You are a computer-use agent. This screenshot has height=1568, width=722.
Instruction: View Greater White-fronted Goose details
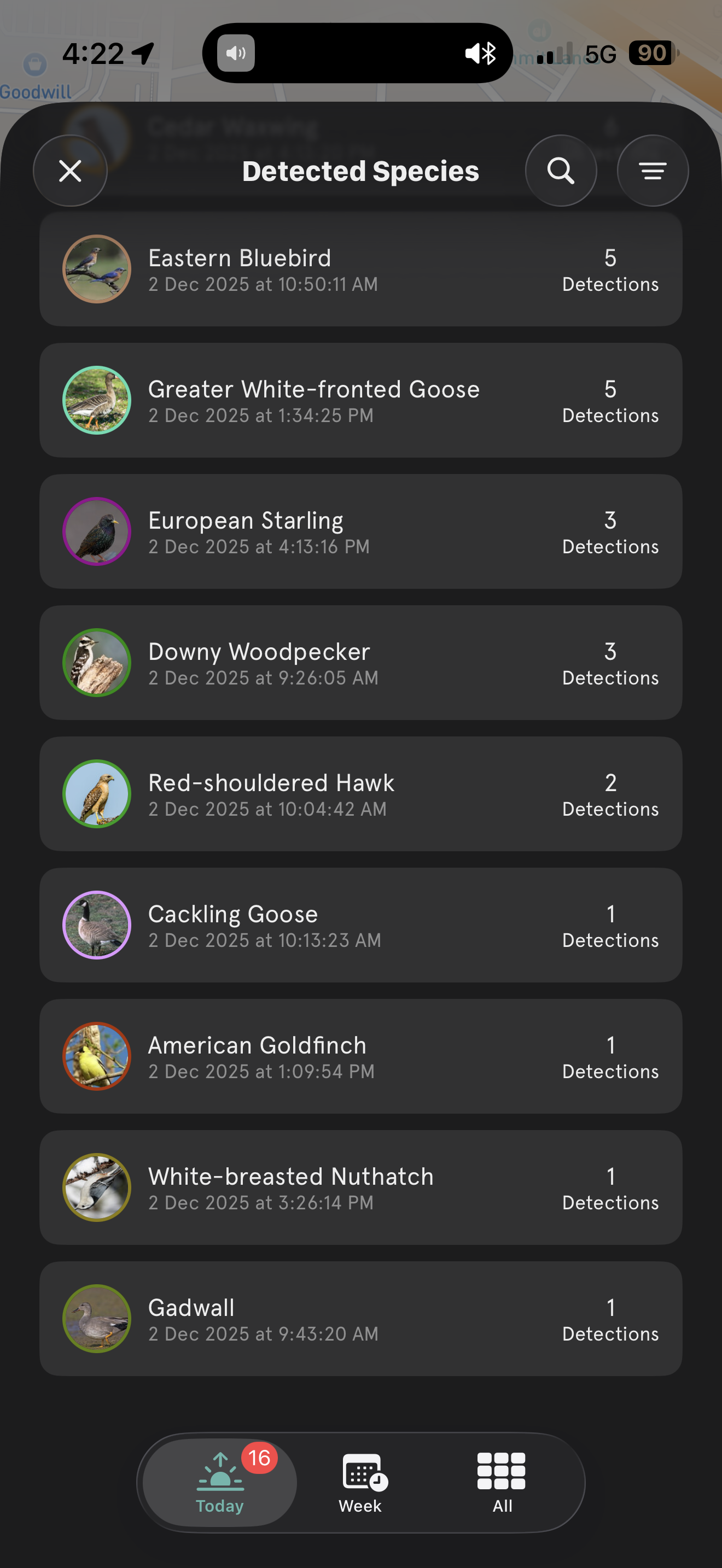(x=360, y=401)
